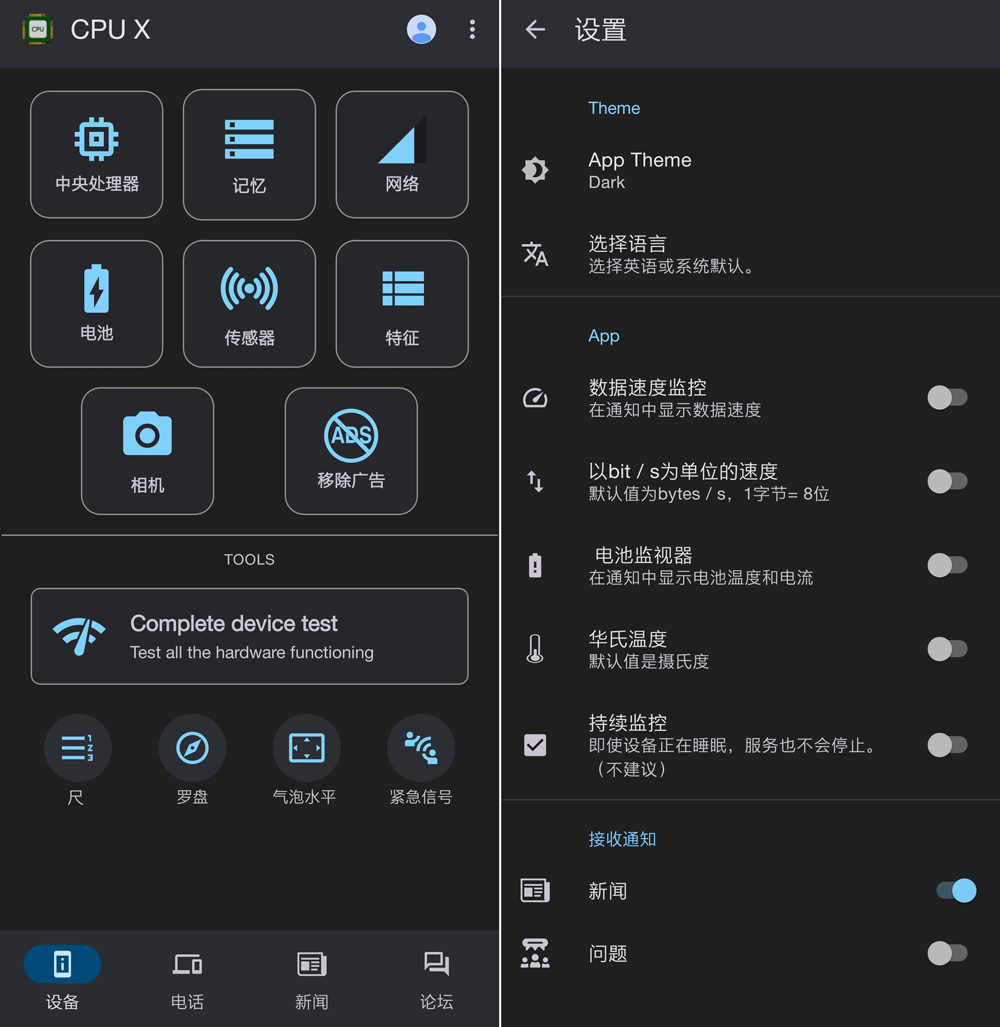Enable 华氏温度 toggle
The image size is (1000, 1027).
pyautogui.click(x=946, y=649)
